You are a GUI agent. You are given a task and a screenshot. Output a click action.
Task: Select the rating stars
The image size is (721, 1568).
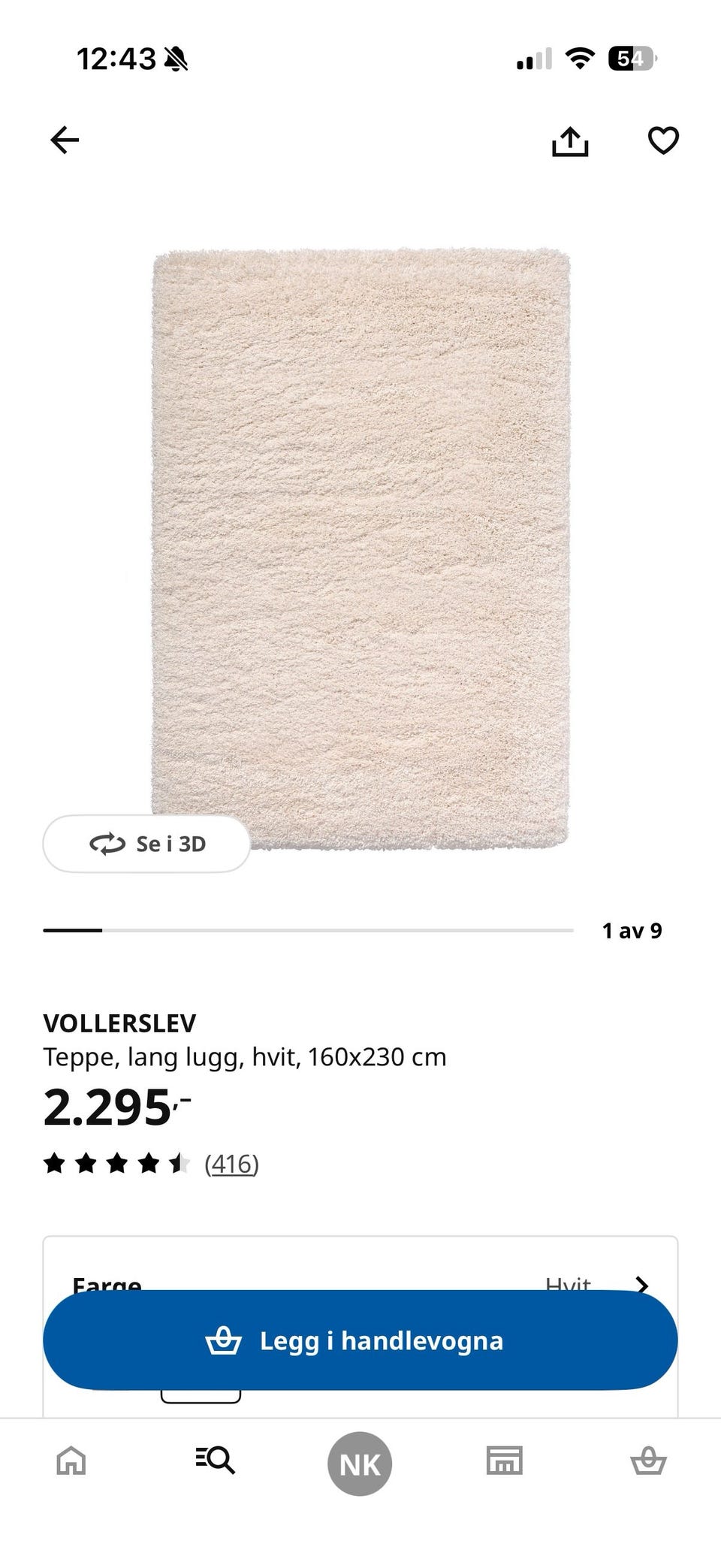(x=116, y=1164)
